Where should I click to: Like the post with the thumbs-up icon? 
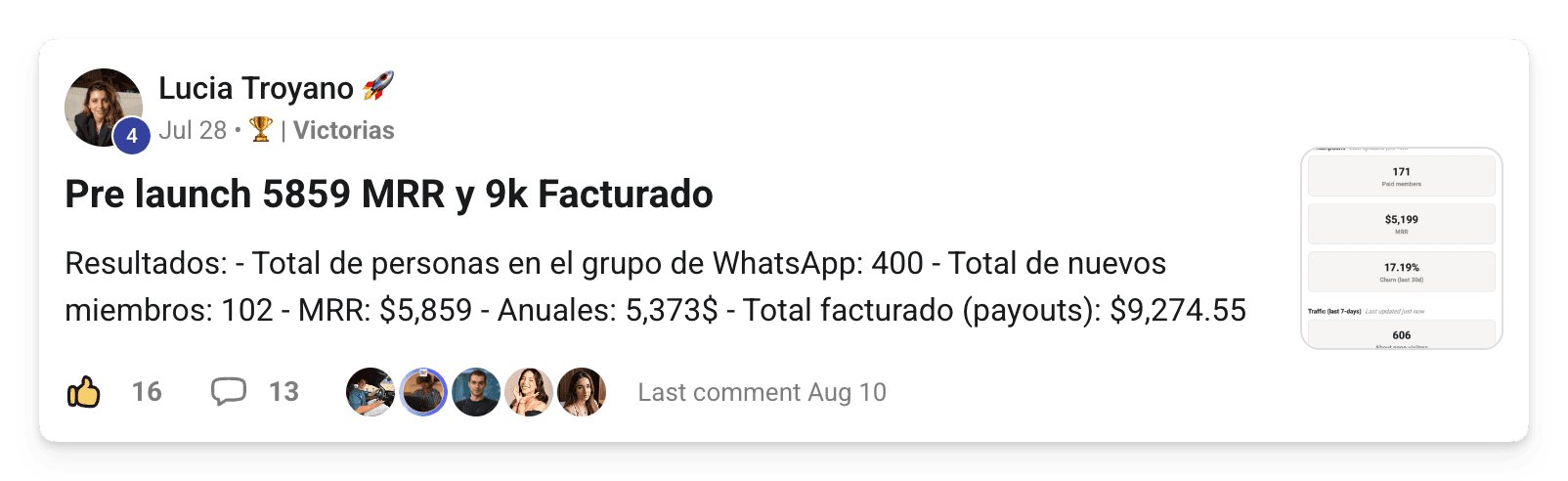[x=84, y=392]
